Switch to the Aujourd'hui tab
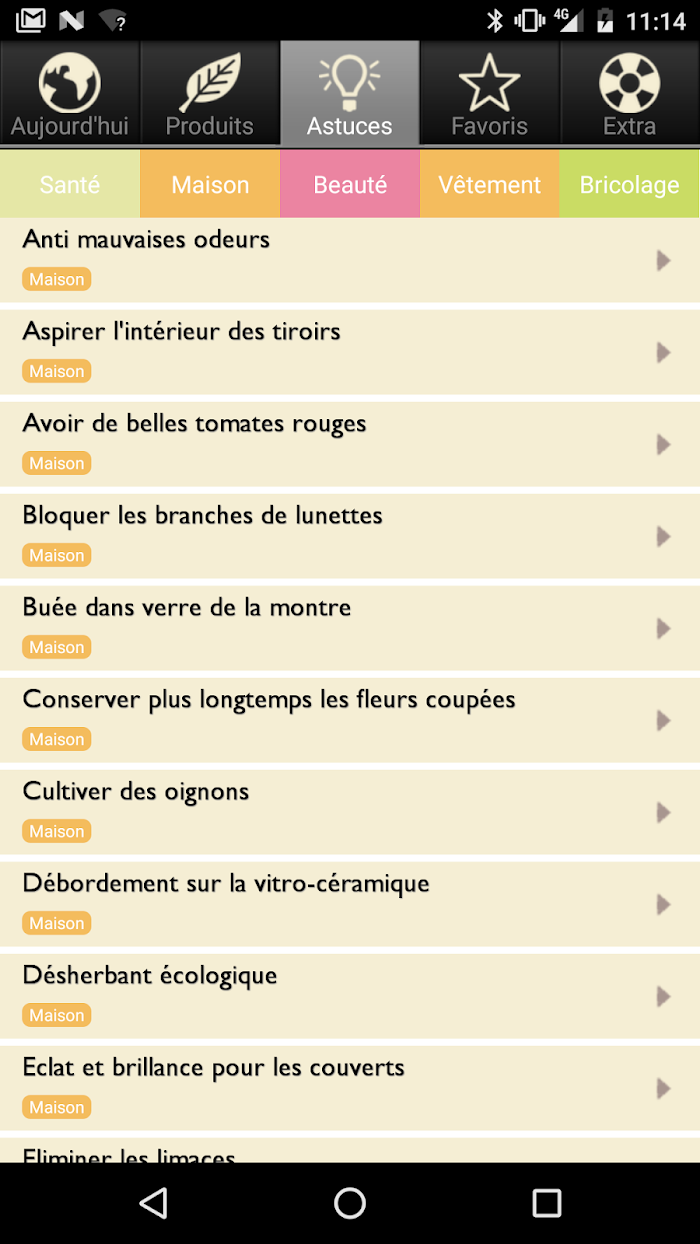This screenshot has height=1244, width=700. point(70,94)
